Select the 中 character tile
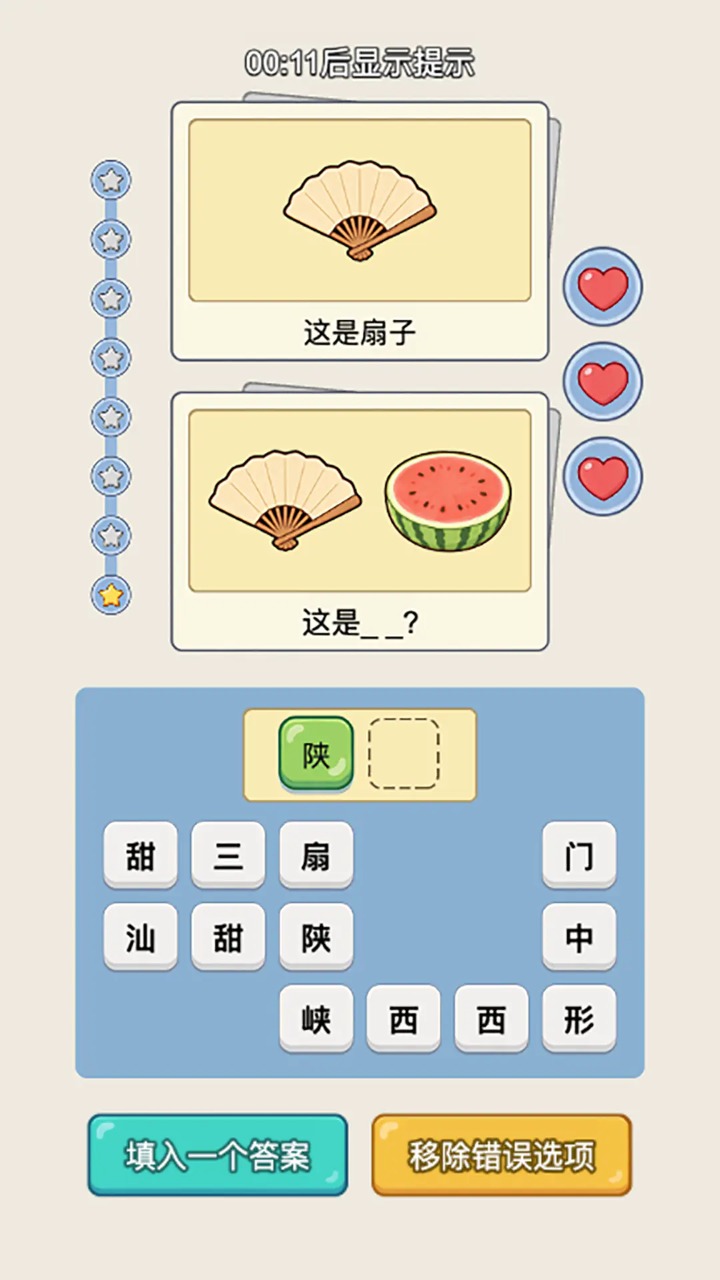The image size is (720, 1280). [x=578, y=937]
